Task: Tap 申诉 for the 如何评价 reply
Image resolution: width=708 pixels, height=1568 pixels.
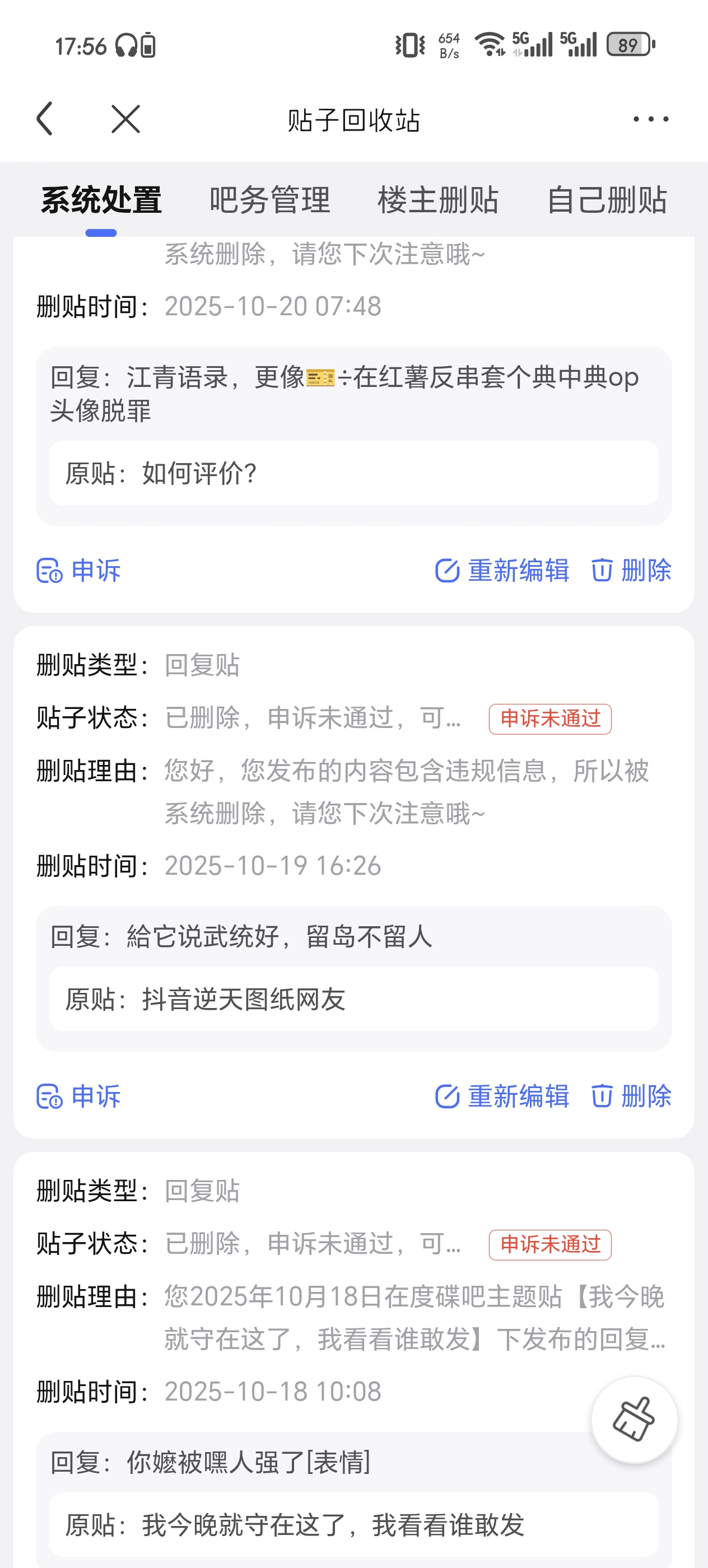Action: point(79,570)
